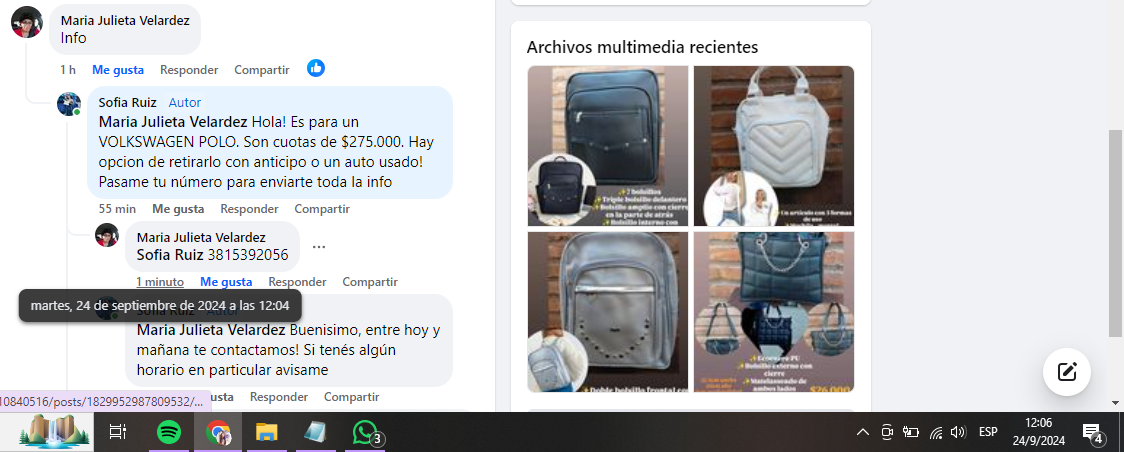This screenshot has width=1124, height=452.
Task: Open the grey studded backpack thumbnail
Action: 608,312
